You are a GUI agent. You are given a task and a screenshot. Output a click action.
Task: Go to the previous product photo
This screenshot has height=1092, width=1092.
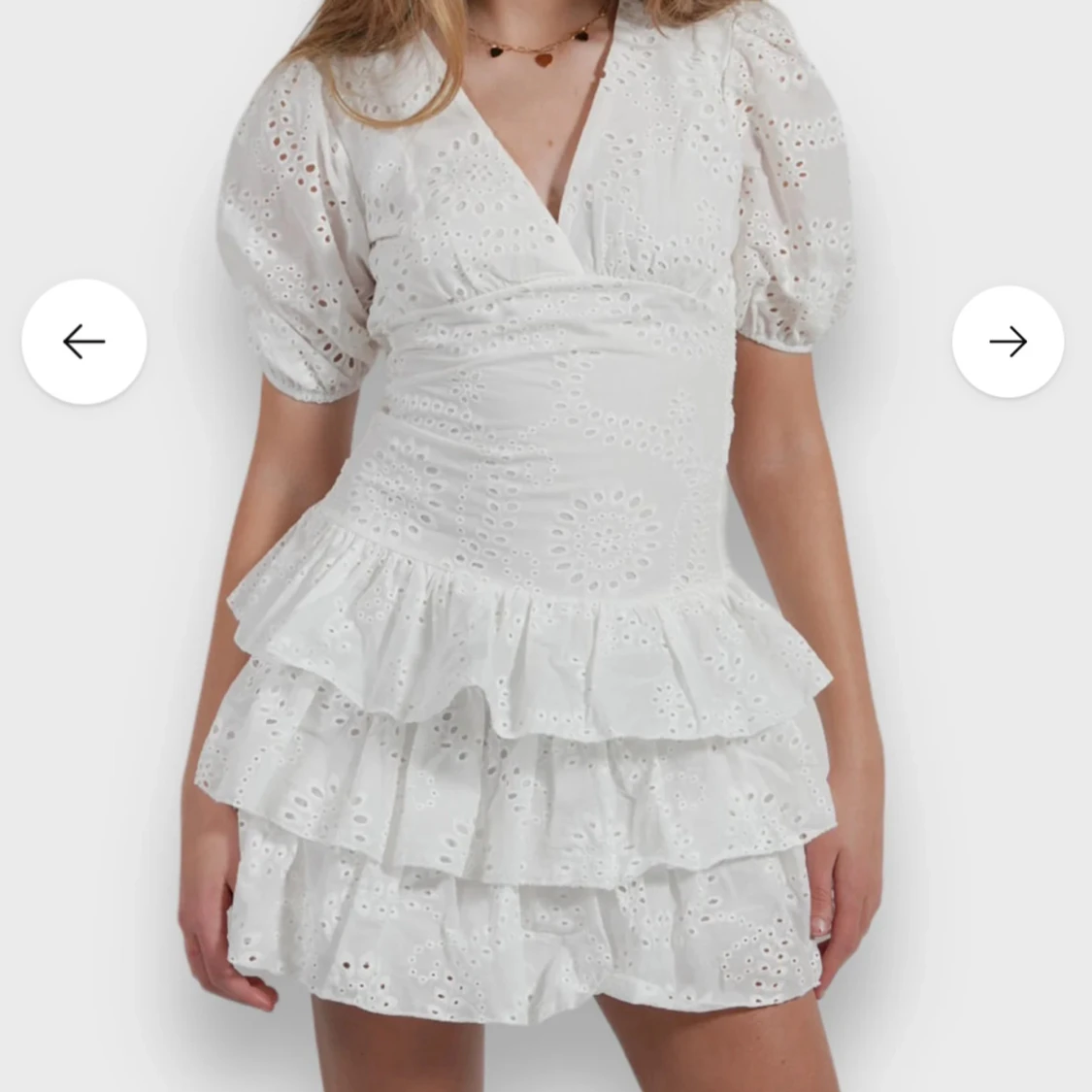pos(84,342)
